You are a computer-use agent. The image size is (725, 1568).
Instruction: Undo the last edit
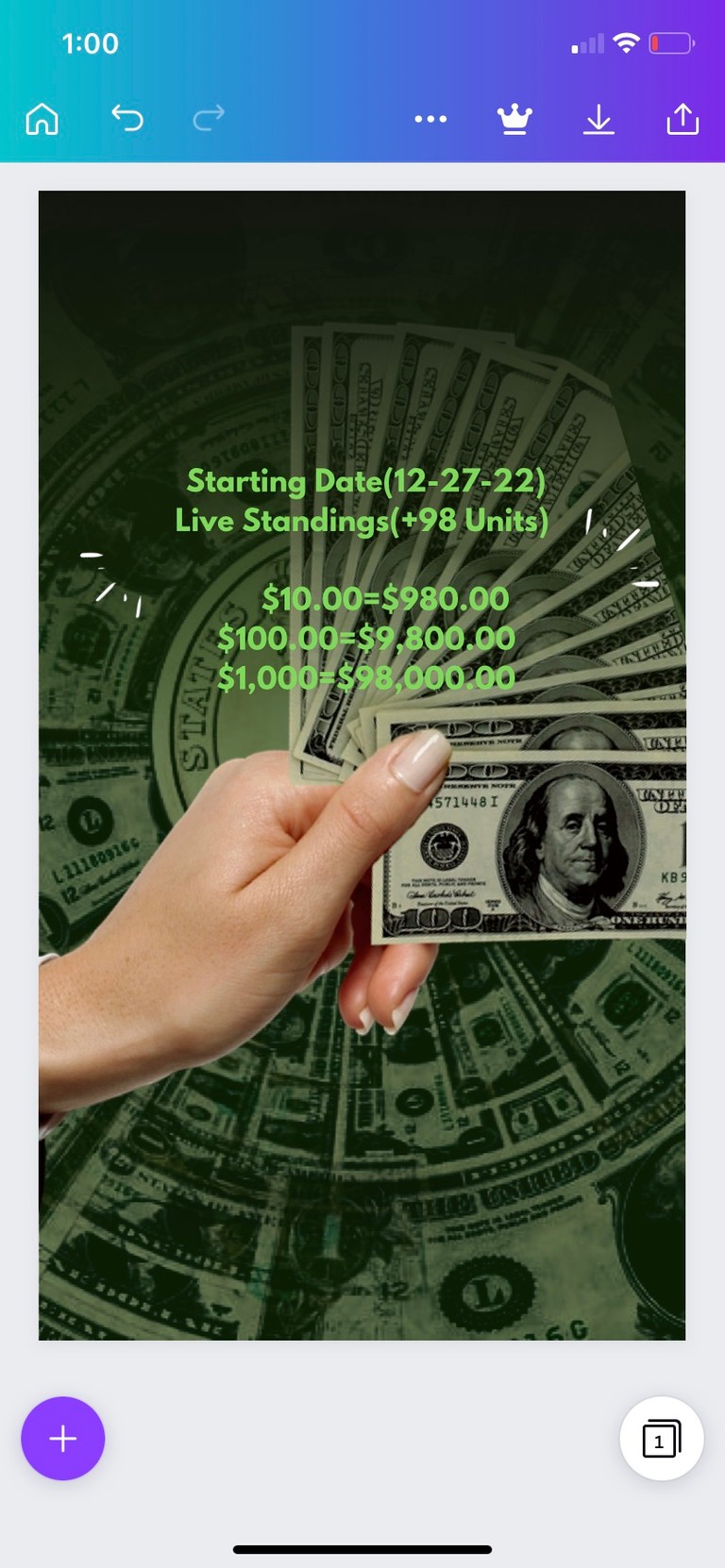[x=126, y=118]
